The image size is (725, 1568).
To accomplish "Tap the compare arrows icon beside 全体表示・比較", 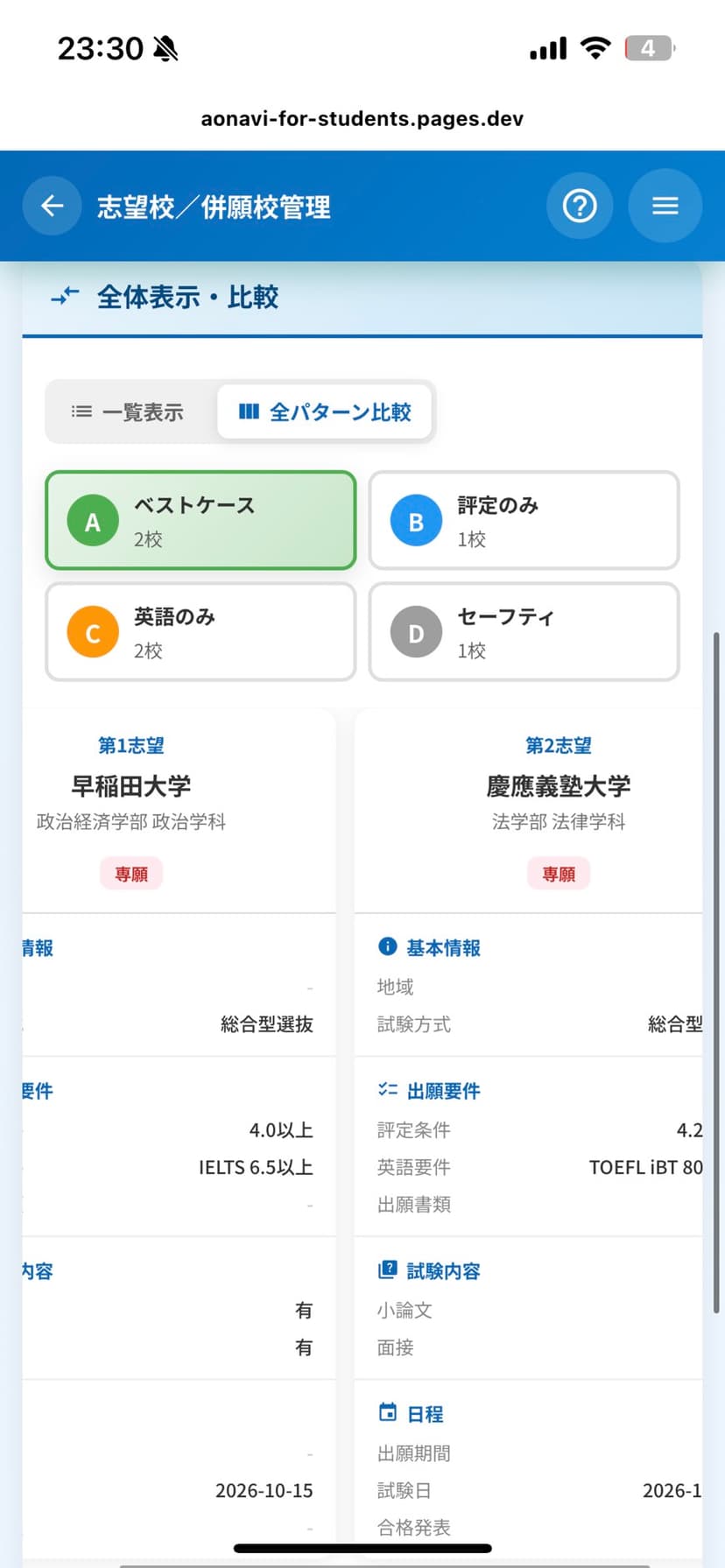I will pyautogui.click(x=65, y=297).
